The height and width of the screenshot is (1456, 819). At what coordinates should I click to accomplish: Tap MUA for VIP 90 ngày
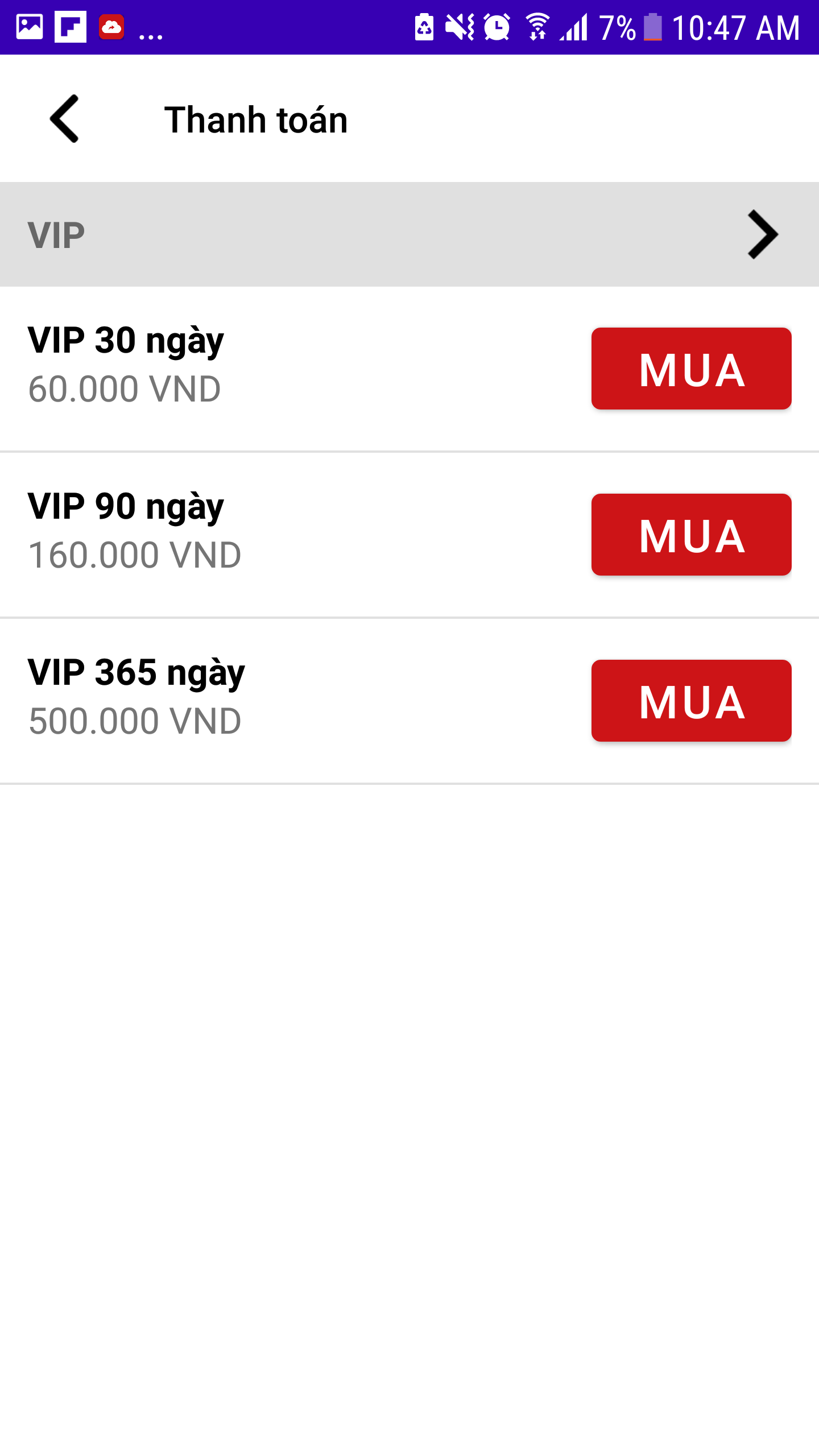coord(691,535)
